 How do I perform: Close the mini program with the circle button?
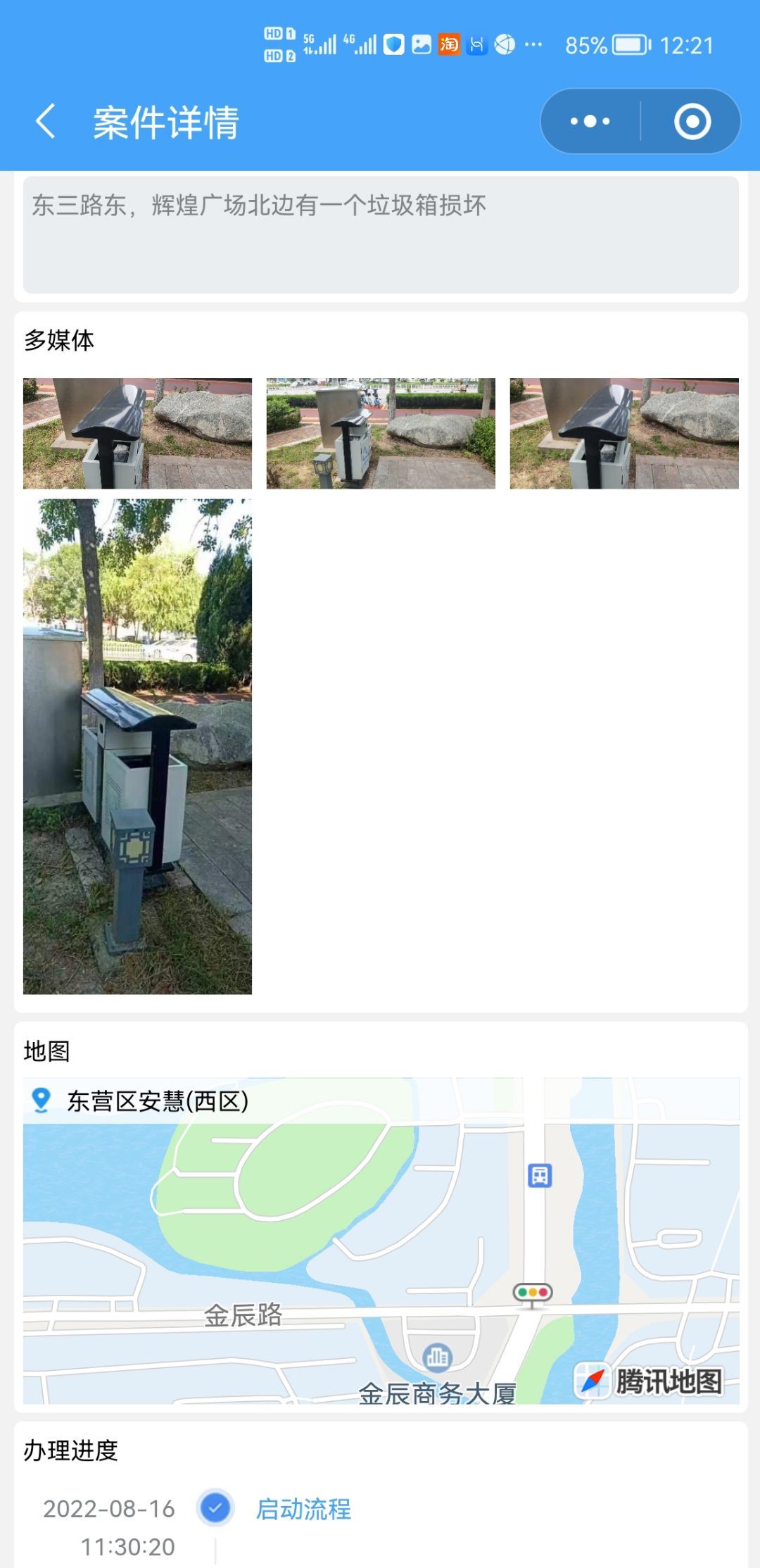pyautogui.click(x=692, y=121)
